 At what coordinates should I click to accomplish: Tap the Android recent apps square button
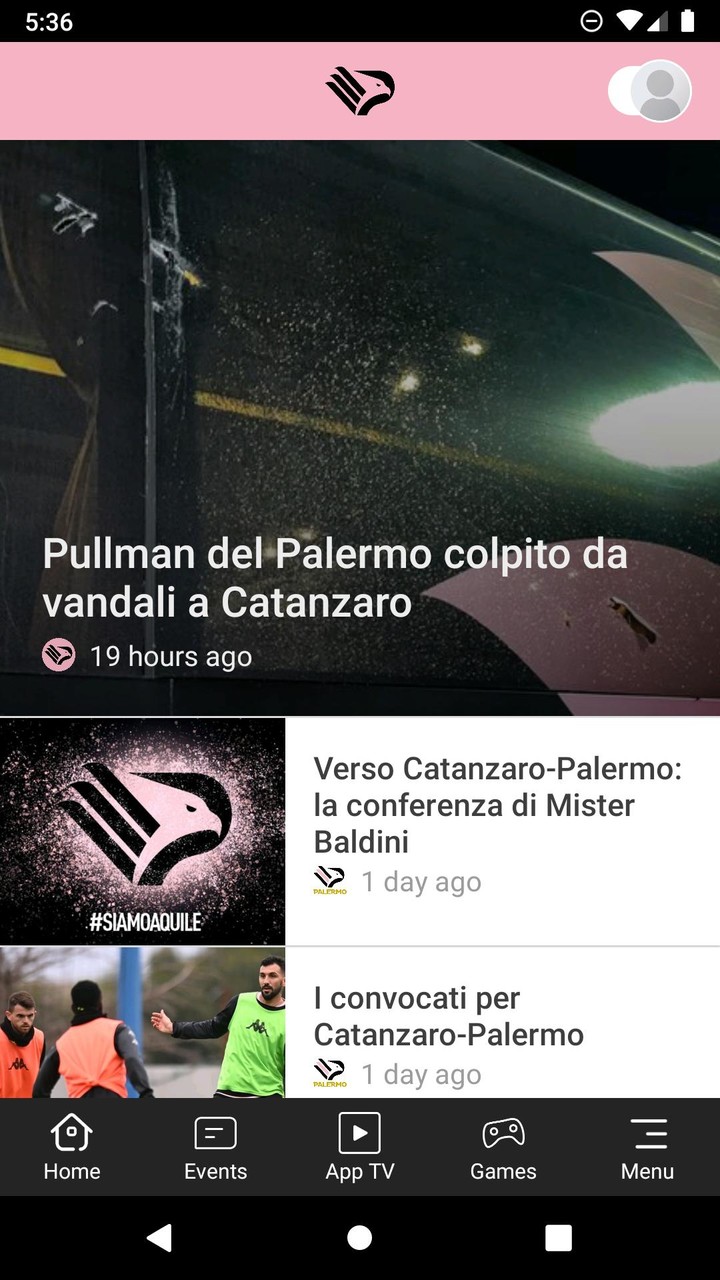click(x=558, y=1238)
